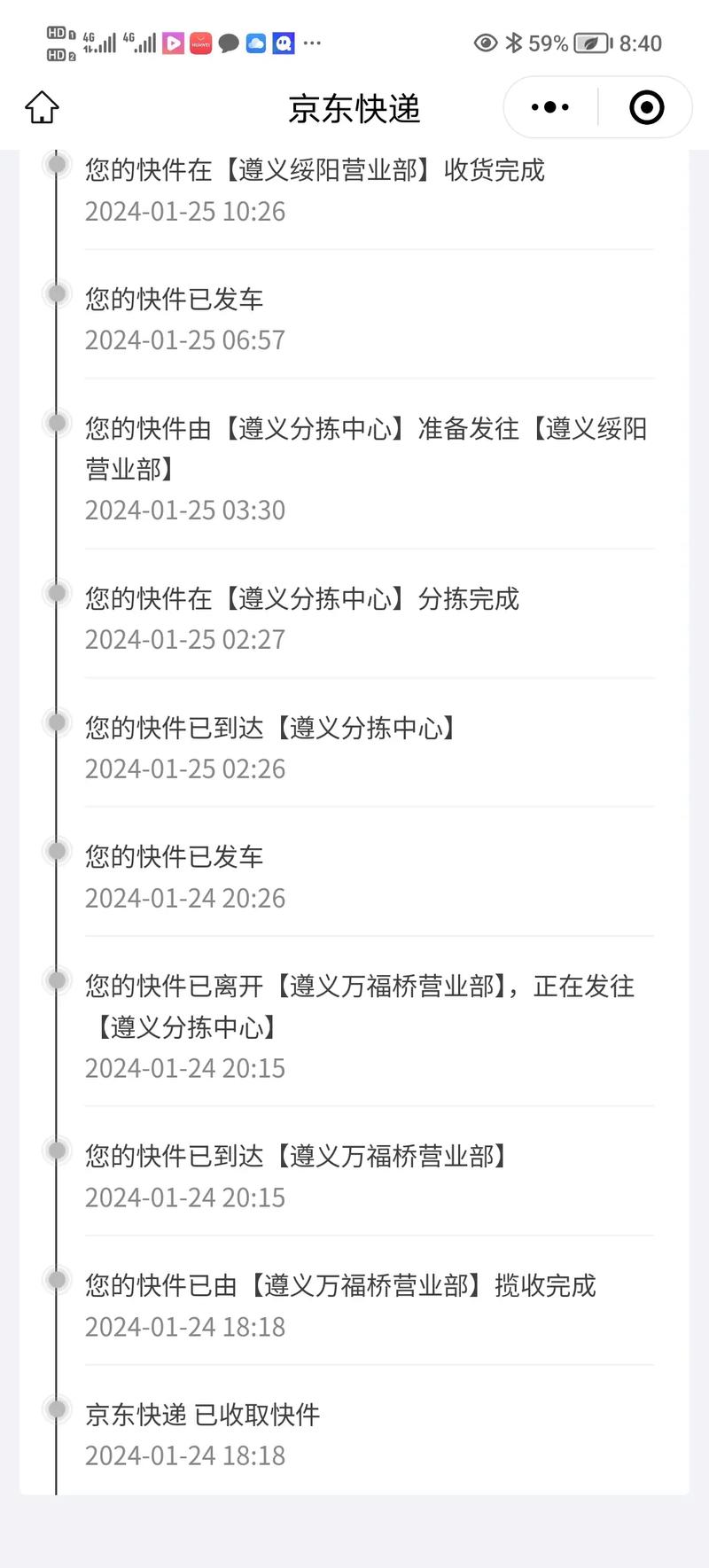Tap the Bluetooth icon in status bar
The height and width of the screenshot is (1568, 709).
pyautogui.click(x=512, y=42)
